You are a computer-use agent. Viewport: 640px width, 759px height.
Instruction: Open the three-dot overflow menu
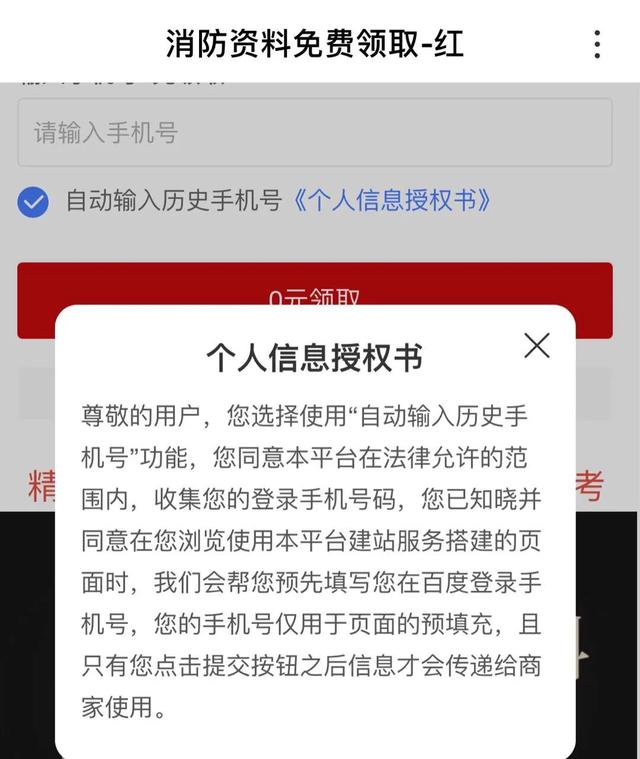click(597, 44)
